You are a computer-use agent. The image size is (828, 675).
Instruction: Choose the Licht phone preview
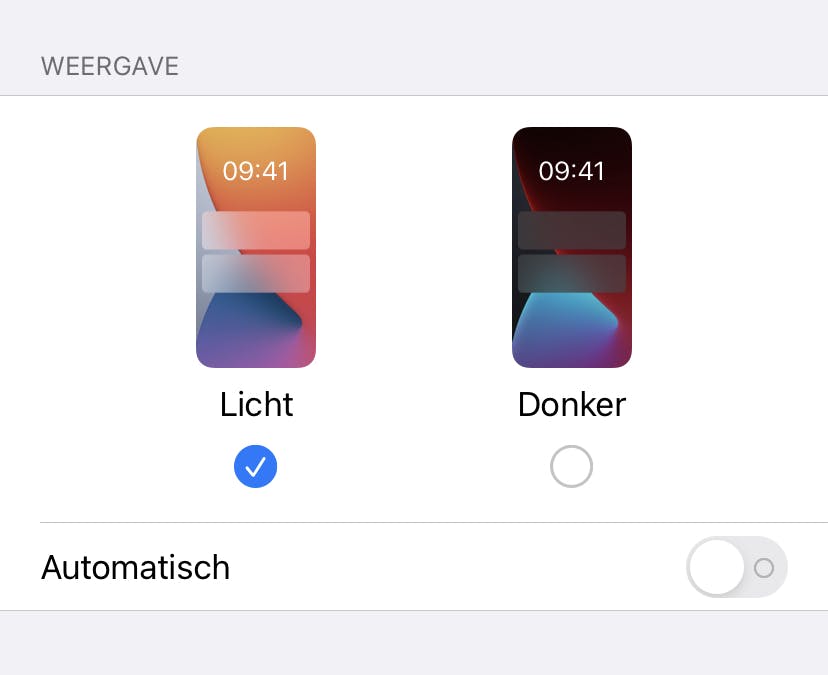(256, 247)
